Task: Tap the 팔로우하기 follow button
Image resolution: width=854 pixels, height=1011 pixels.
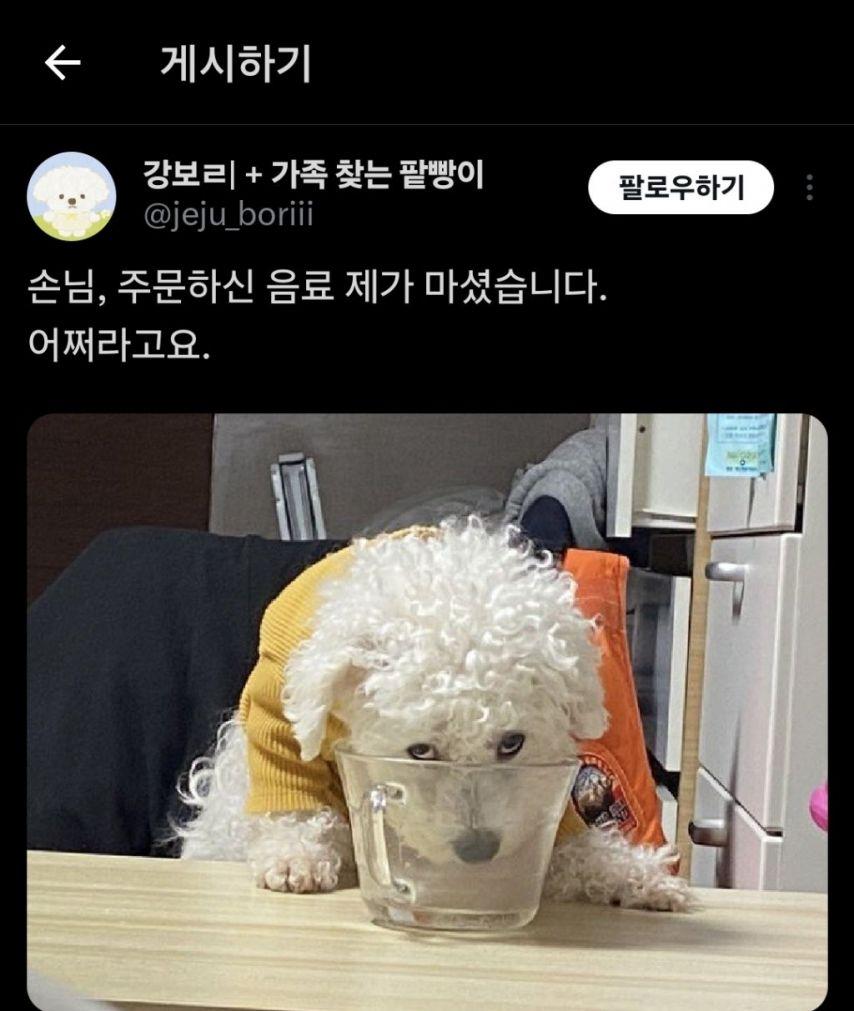Action: [x=680, y=187]
